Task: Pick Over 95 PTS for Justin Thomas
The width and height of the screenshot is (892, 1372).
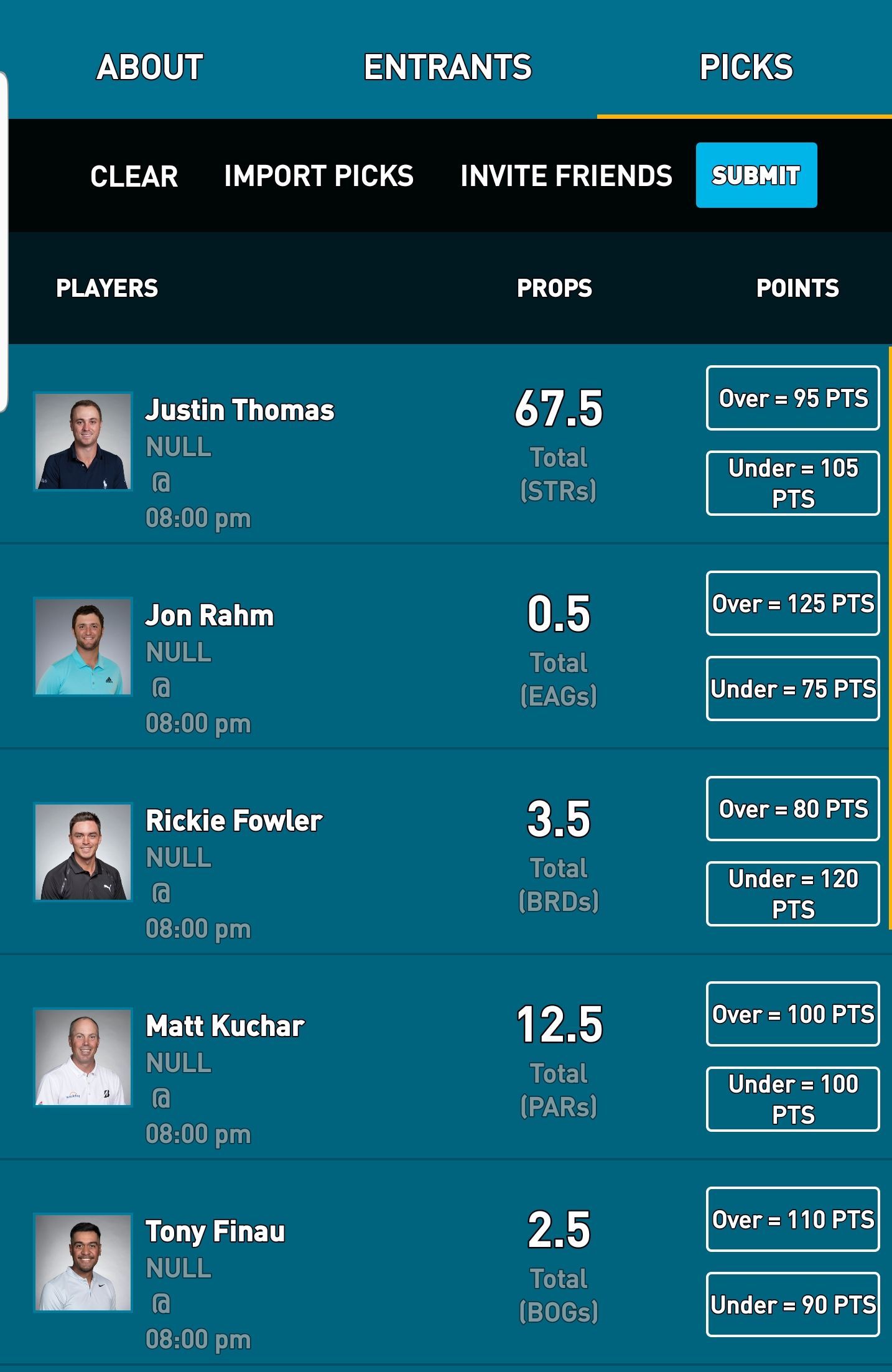Action: (792, 398)
